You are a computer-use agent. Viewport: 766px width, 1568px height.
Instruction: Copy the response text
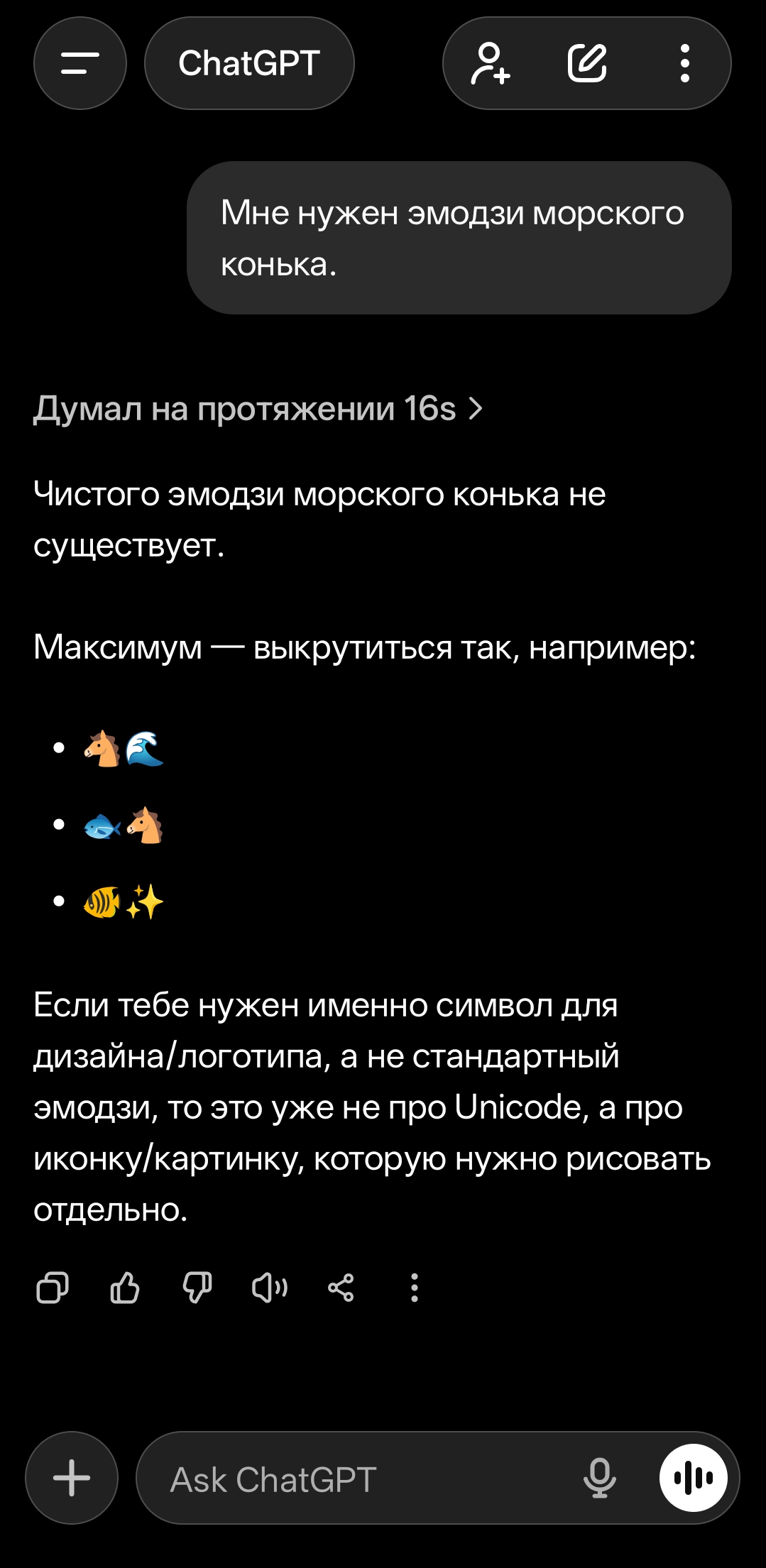pos(53,1288)
